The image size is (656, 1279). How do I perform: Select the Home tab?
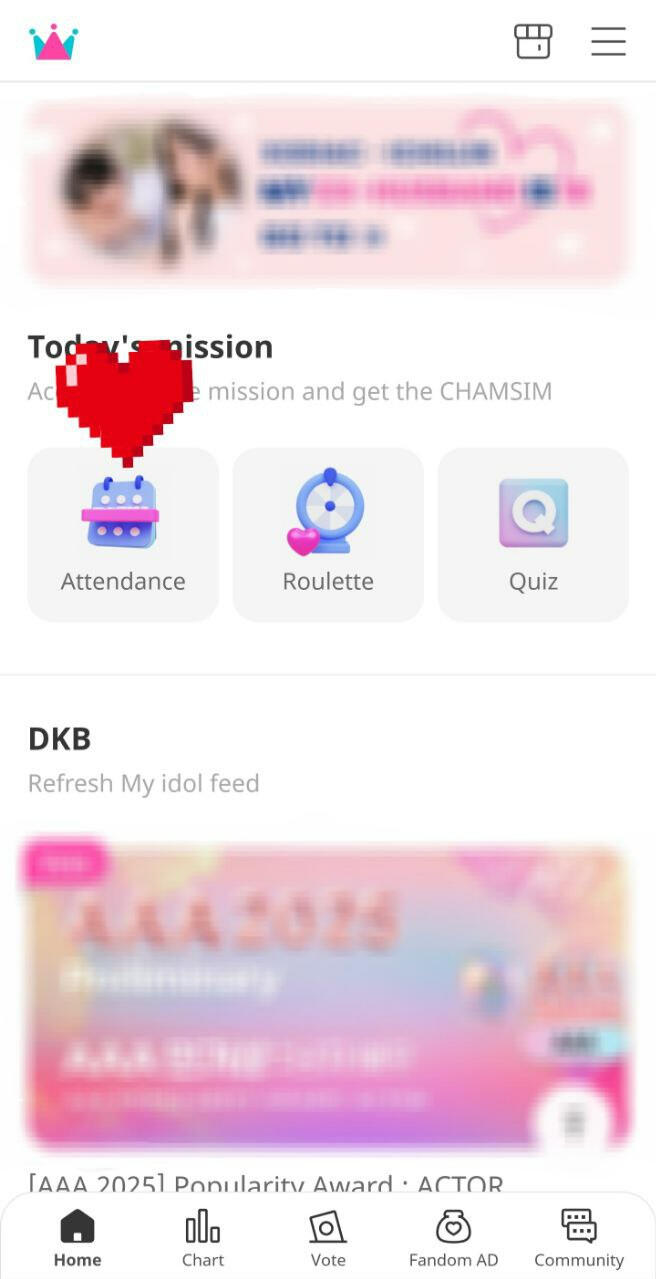tap(77, 1238)
